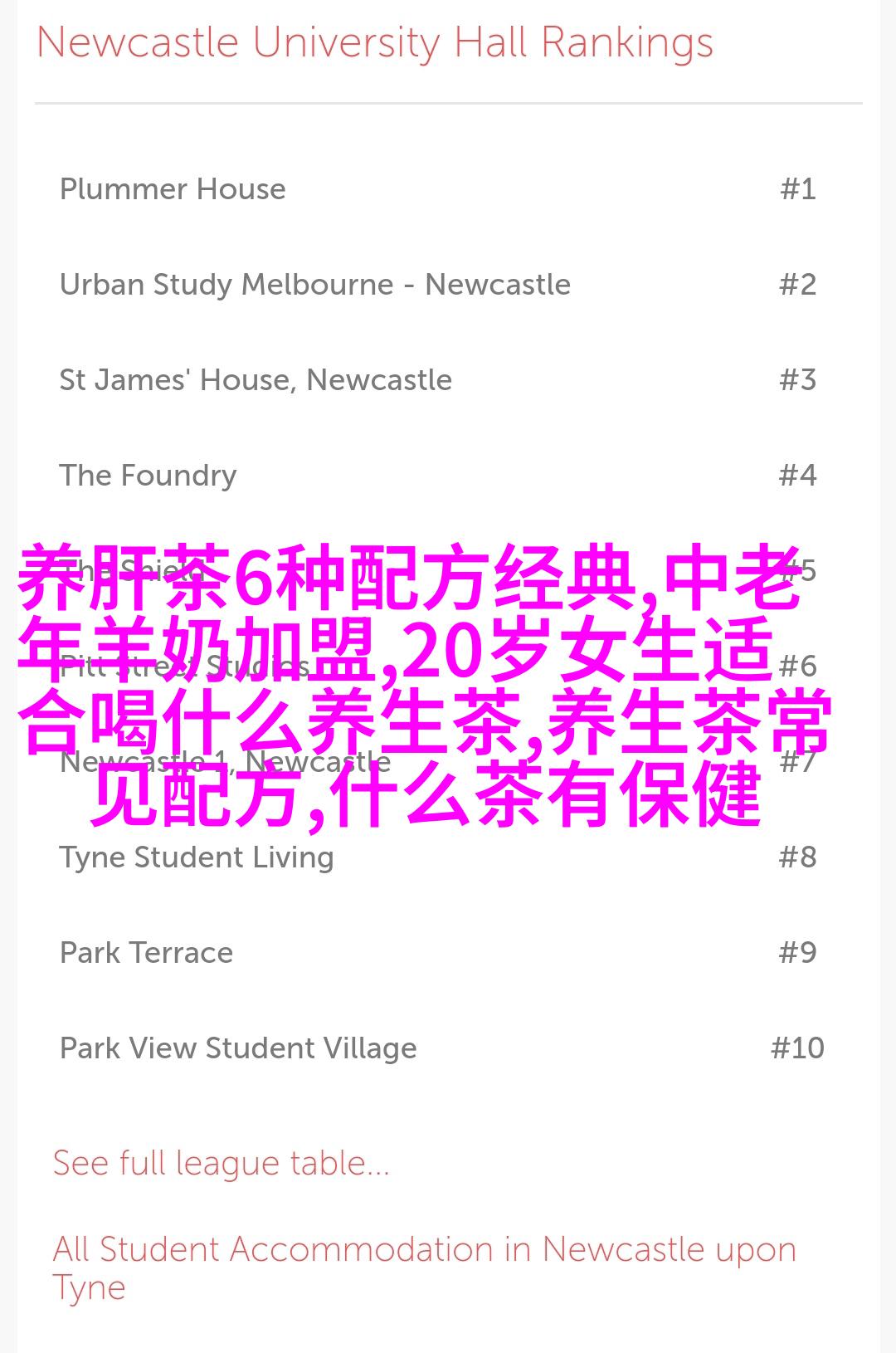The width and height of the screenshot is (896, 1353).
Task: Open Park Terrace hall page
Action: click(x=146, y=953)
